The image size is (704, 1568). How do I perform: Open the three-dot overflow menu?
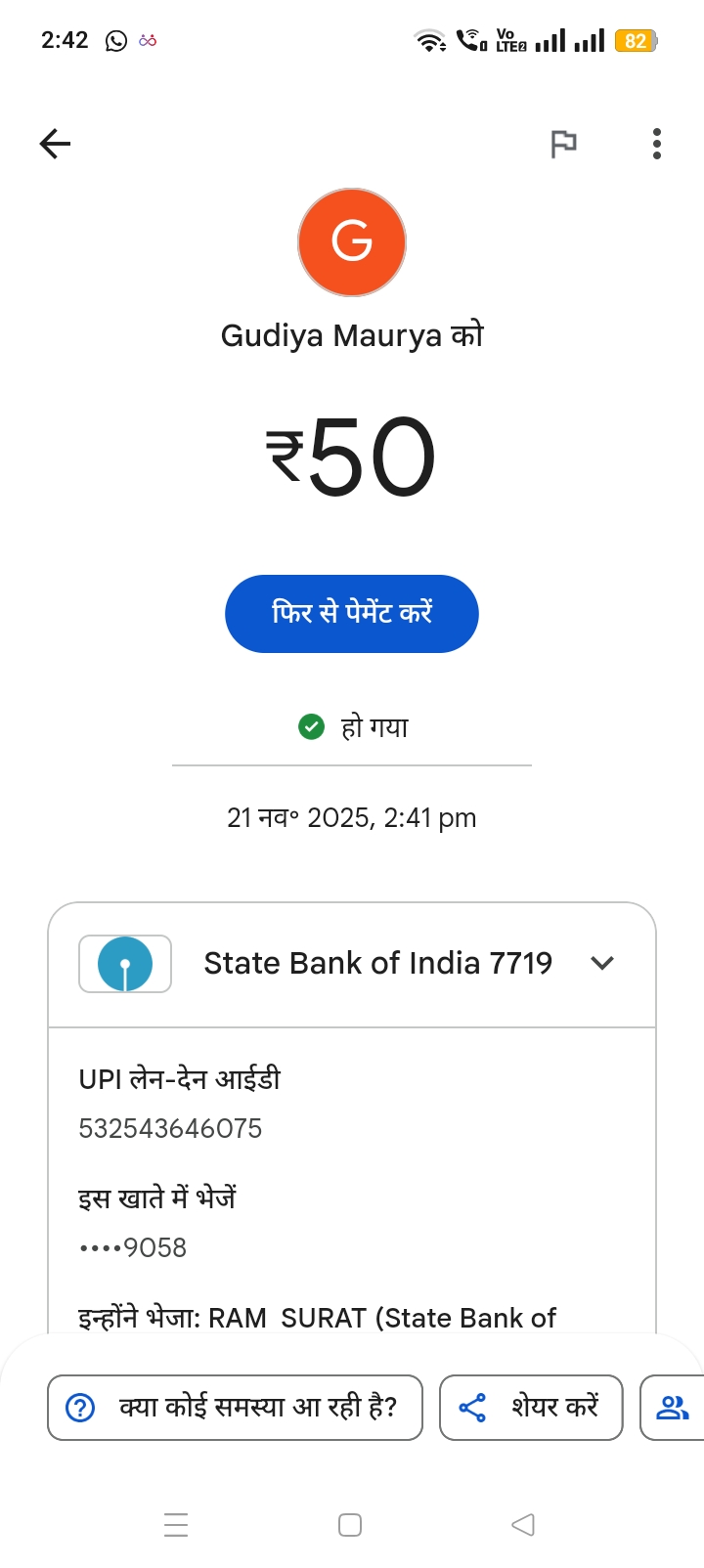657,145
